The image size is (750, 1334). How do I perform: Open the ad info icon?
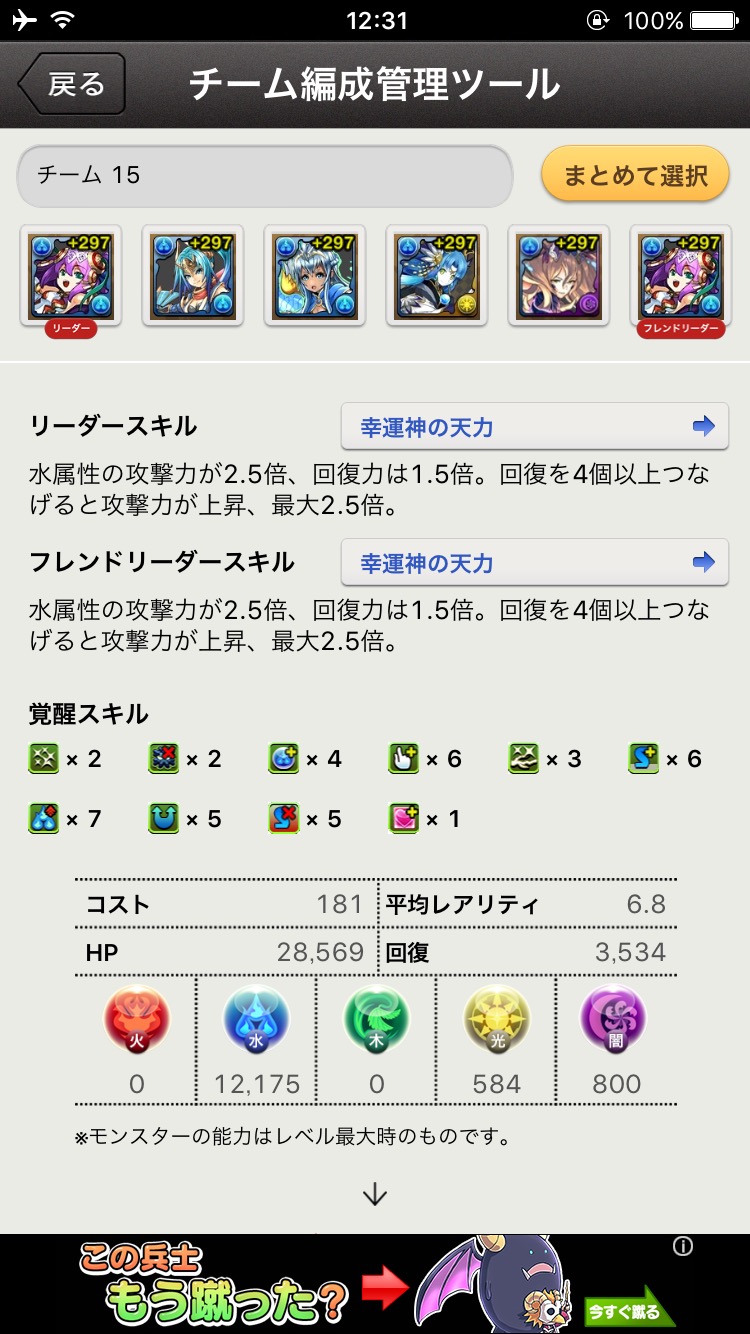684,1246
